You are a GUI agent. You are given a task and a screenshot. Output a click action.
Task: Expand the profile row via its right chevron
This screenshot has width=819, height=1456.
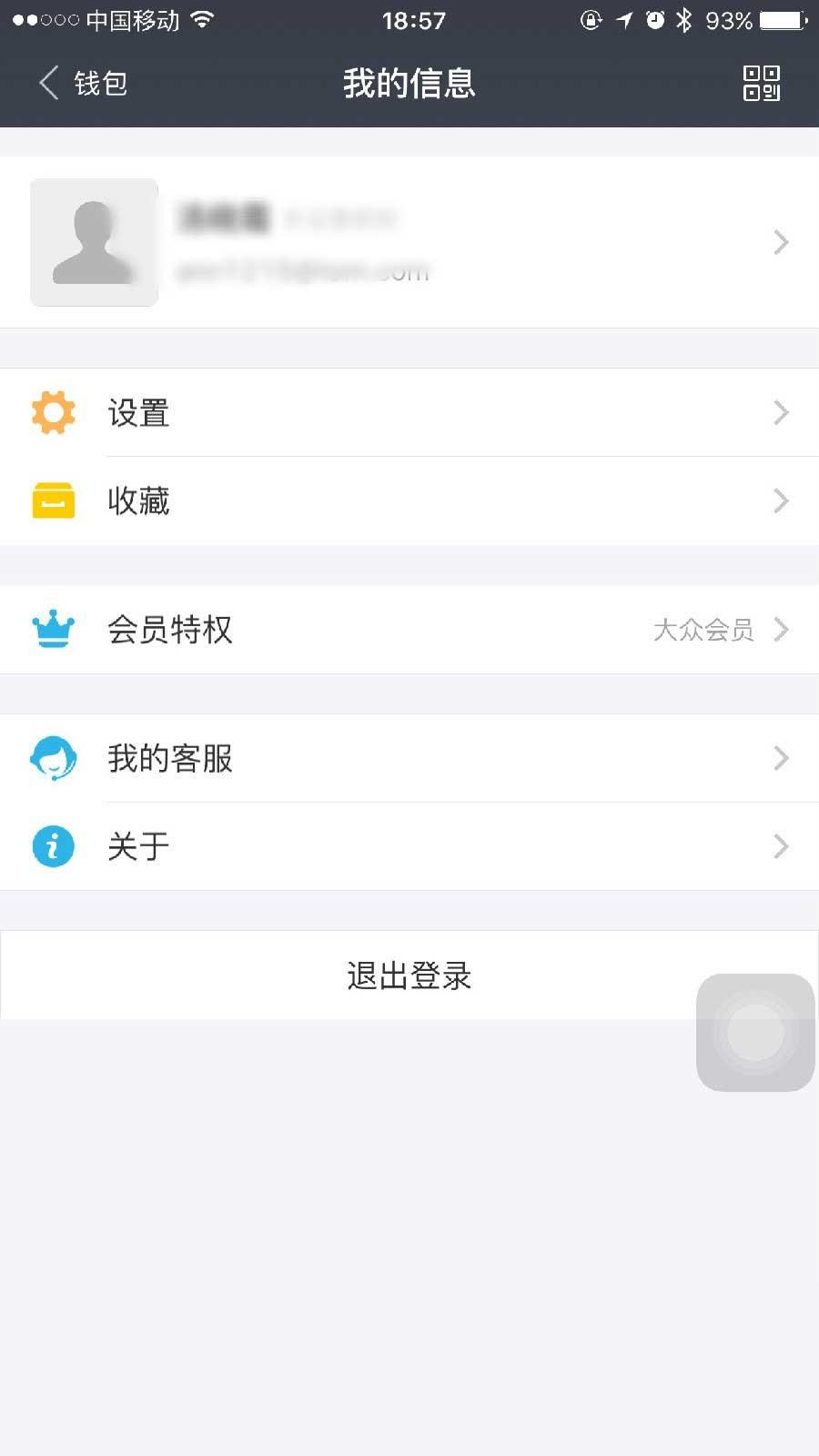(781, 242)
